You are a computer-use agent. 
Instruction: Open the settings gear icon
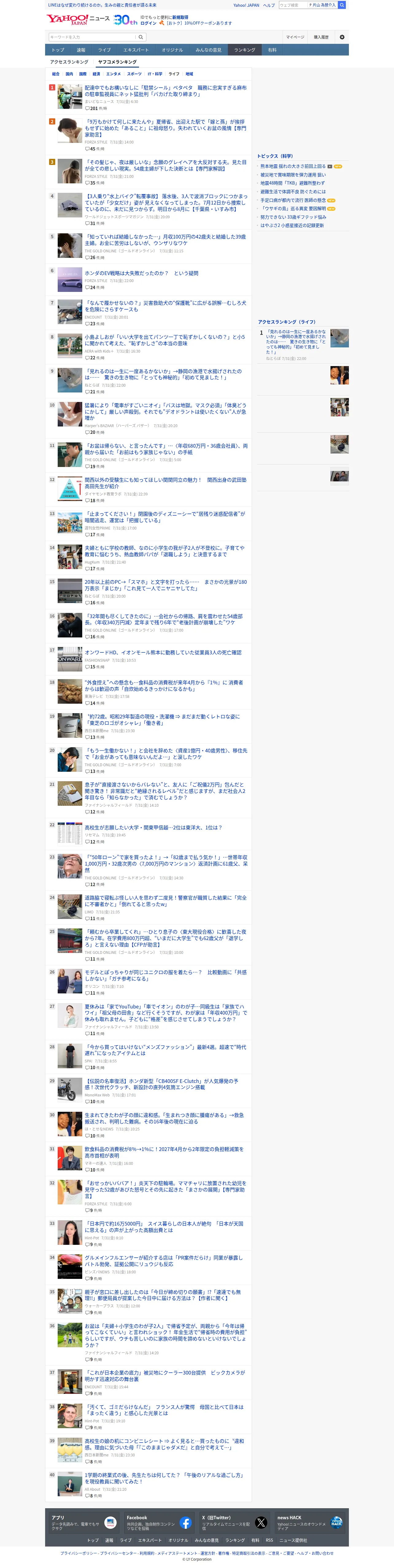click(342, 37)
